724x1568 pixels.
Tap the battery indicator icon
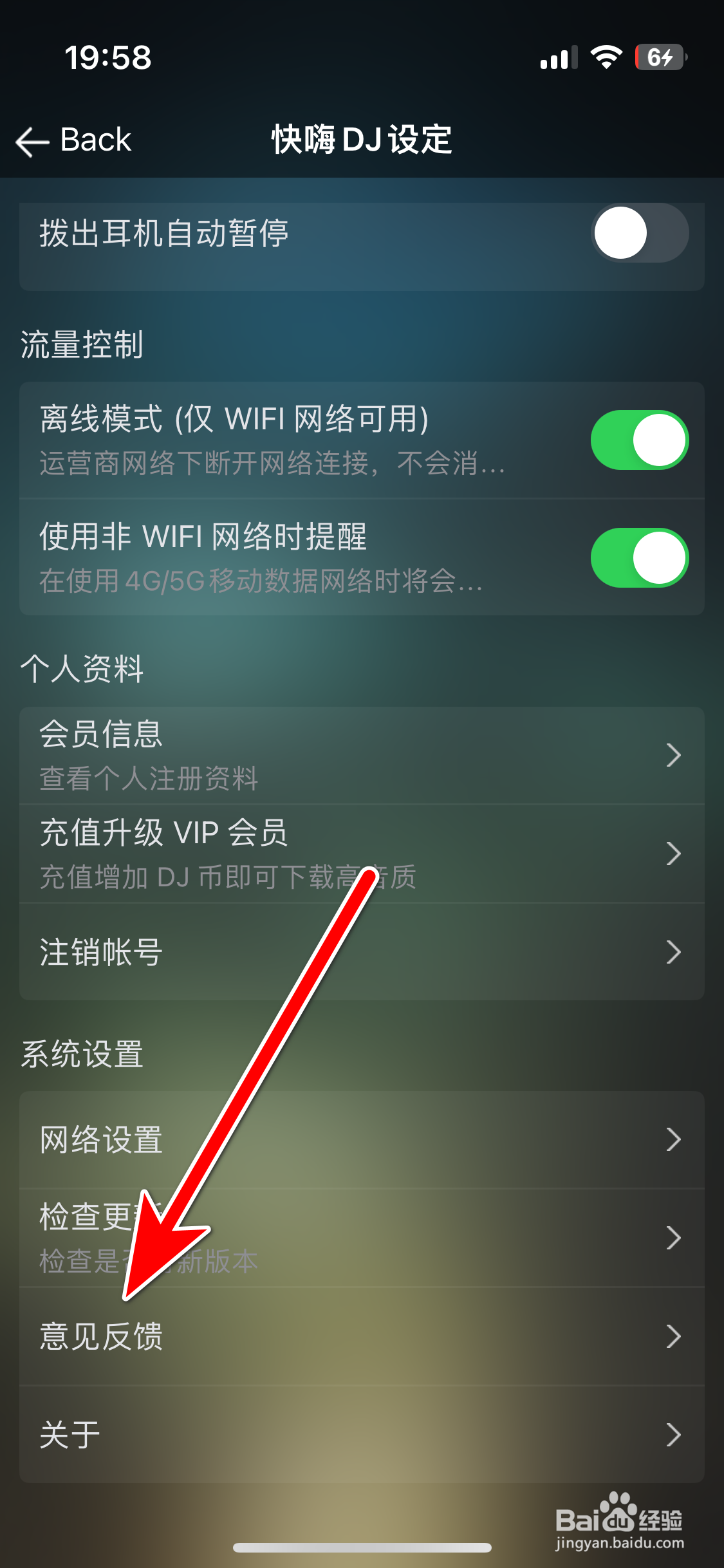click(x=658, y=58)
